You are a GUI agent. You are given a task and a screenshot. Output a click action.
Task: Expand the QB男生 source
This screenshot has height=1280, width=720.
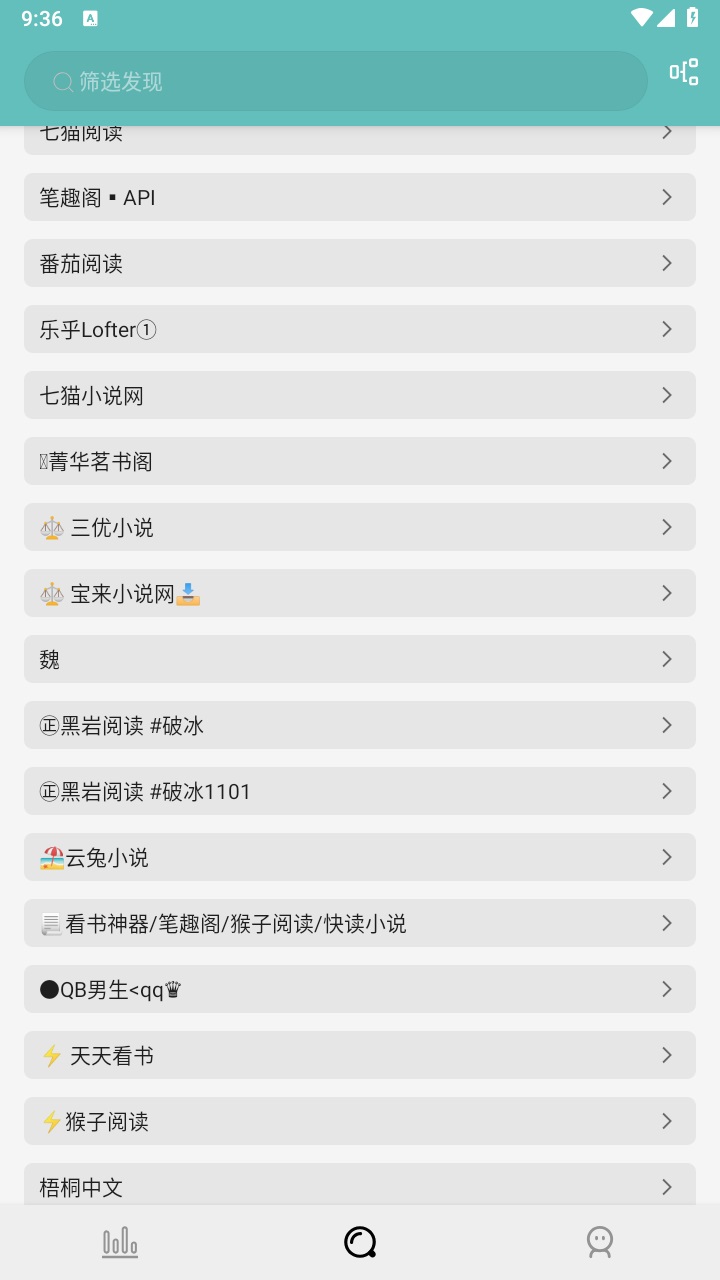tap(360, 990)
